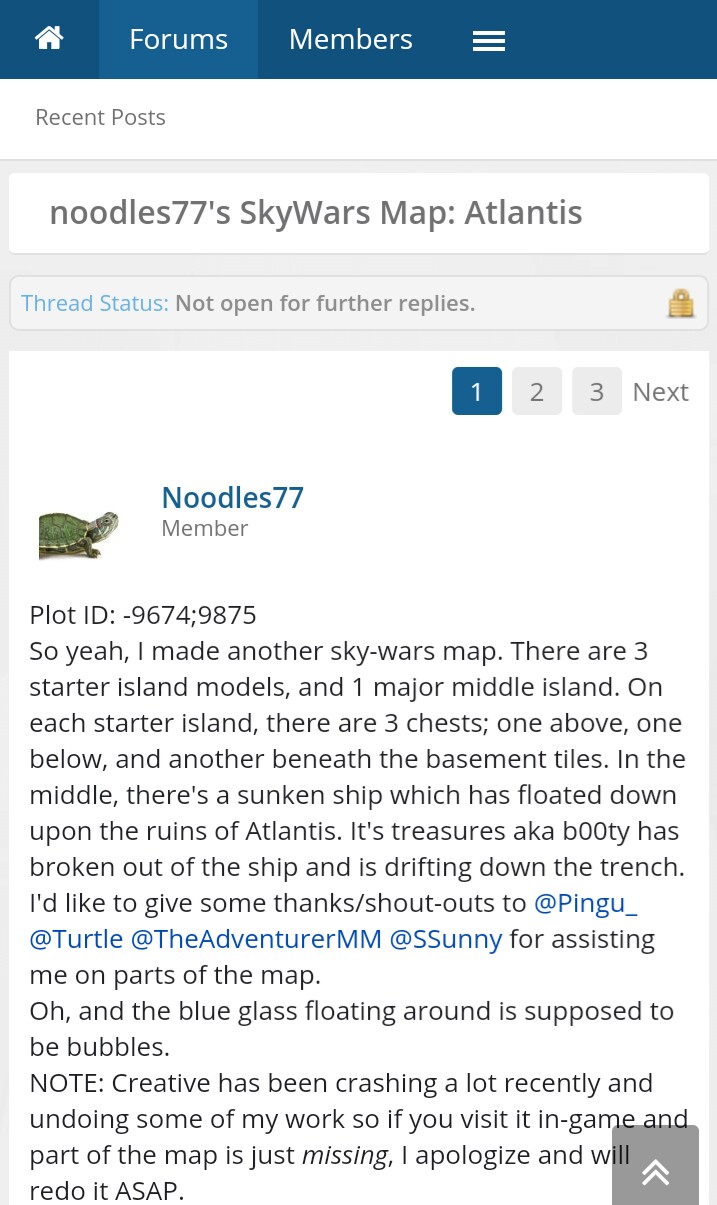Jump to page 3 of thread
Screen dimensions: 717x1205
(x=597, y=391)
